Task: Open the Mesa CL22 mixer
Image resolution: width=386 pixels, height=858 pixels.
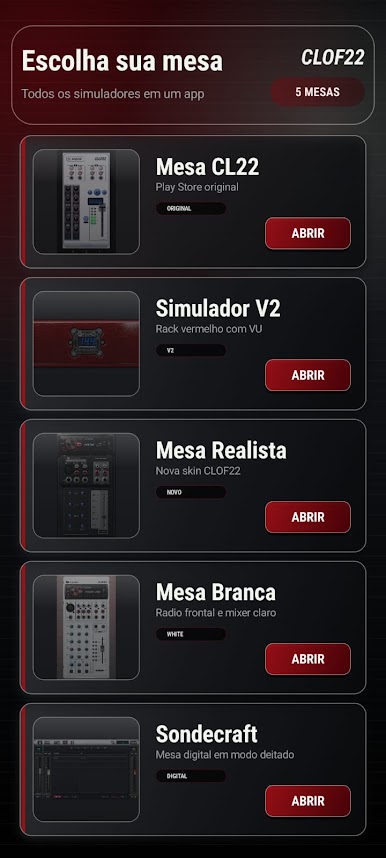Action: point(308,233)
